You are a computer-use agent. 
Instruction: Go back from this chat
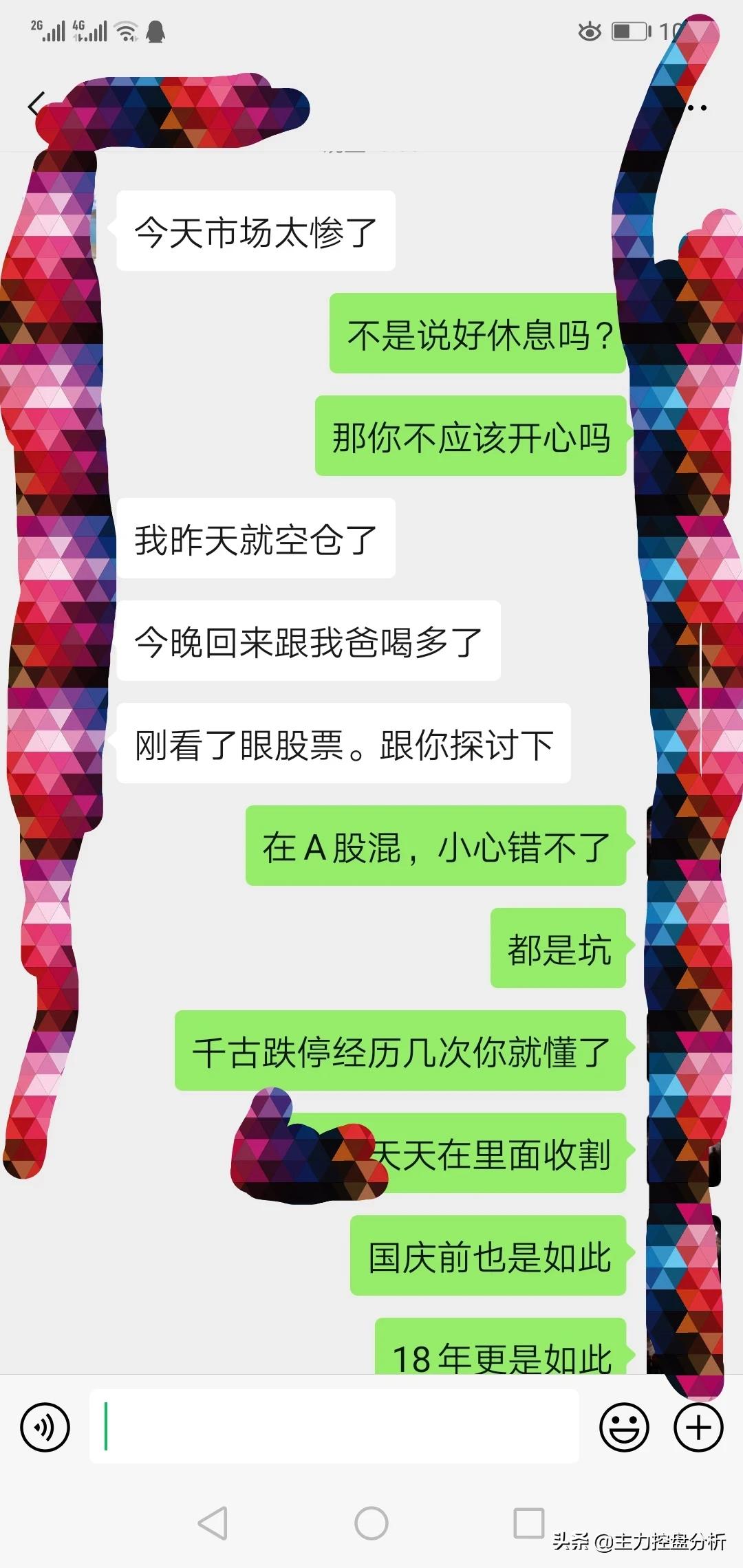[x=36, y=105]
